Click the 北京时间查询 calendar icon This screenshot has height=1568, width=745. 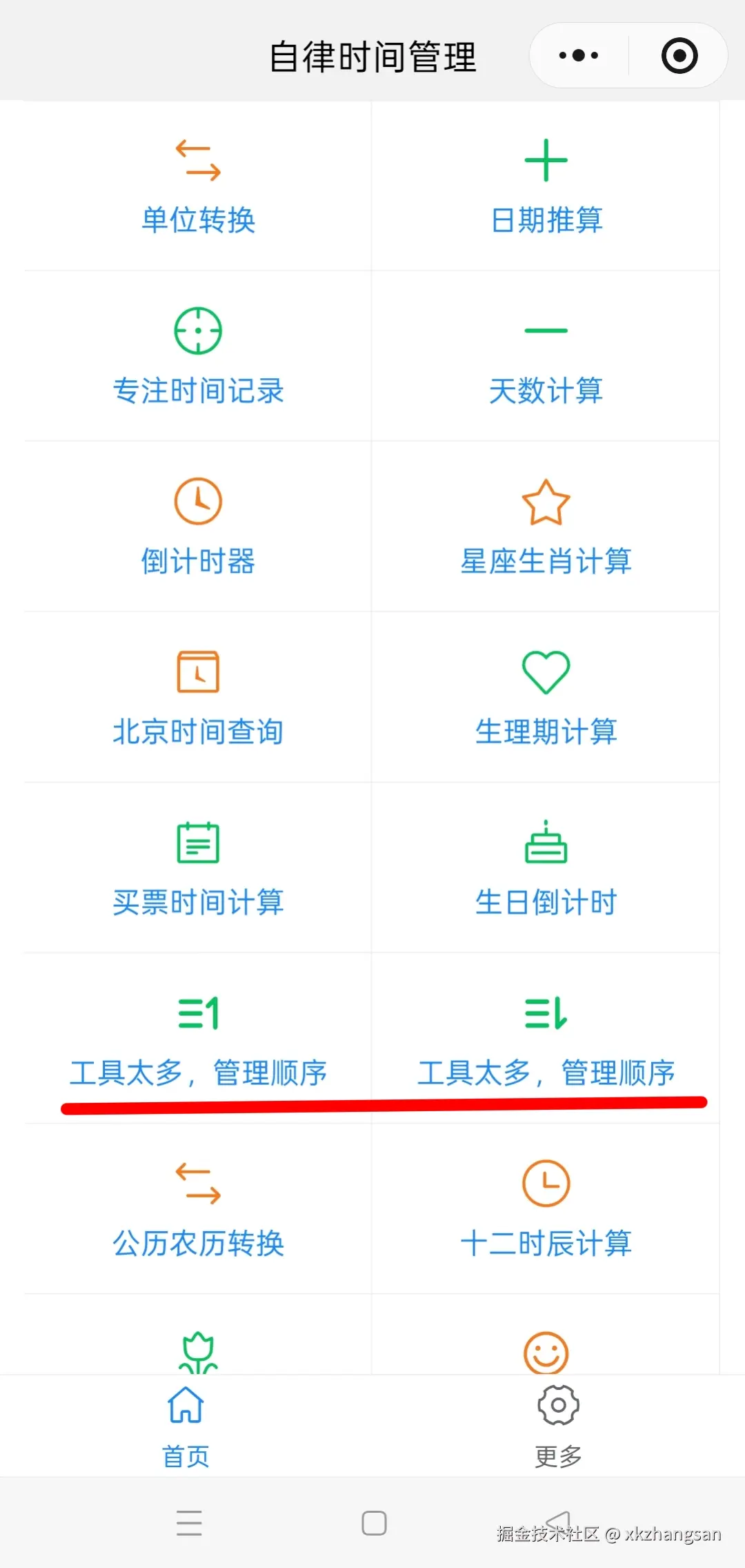(198, 672)
